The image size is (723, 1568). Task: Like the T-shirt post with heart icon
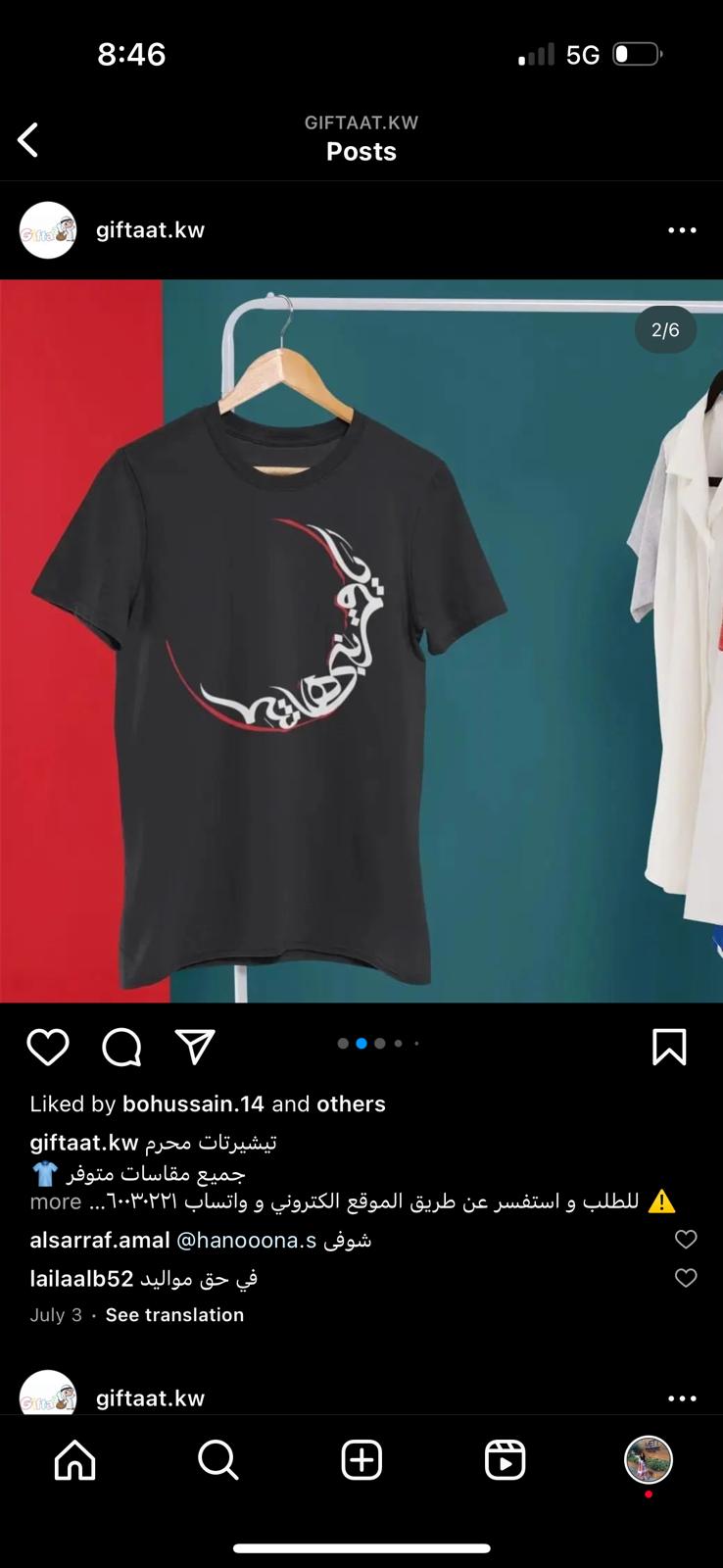(x=47, y=1048)
